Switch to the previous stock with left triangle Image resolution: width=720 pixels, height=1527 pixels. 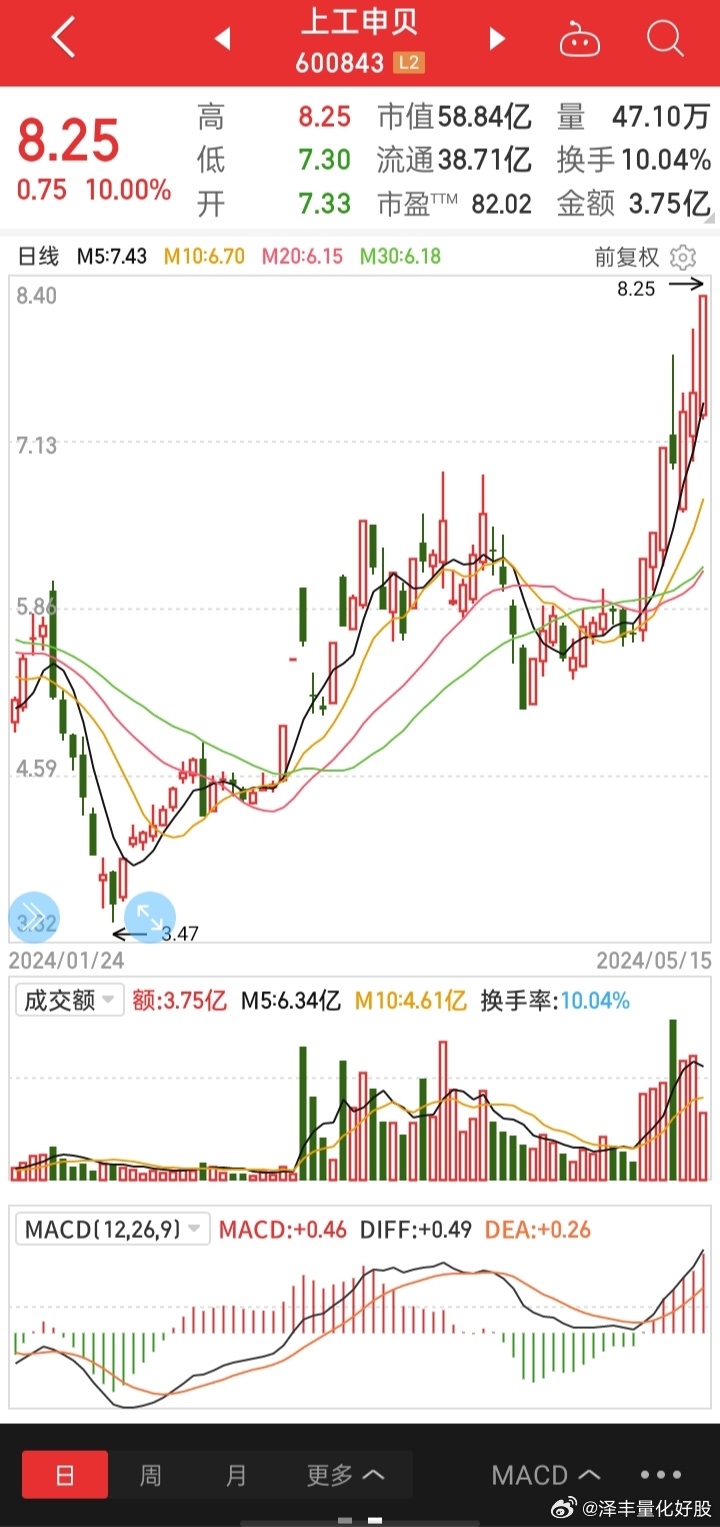pyautogui.click(x=223, y=40)
